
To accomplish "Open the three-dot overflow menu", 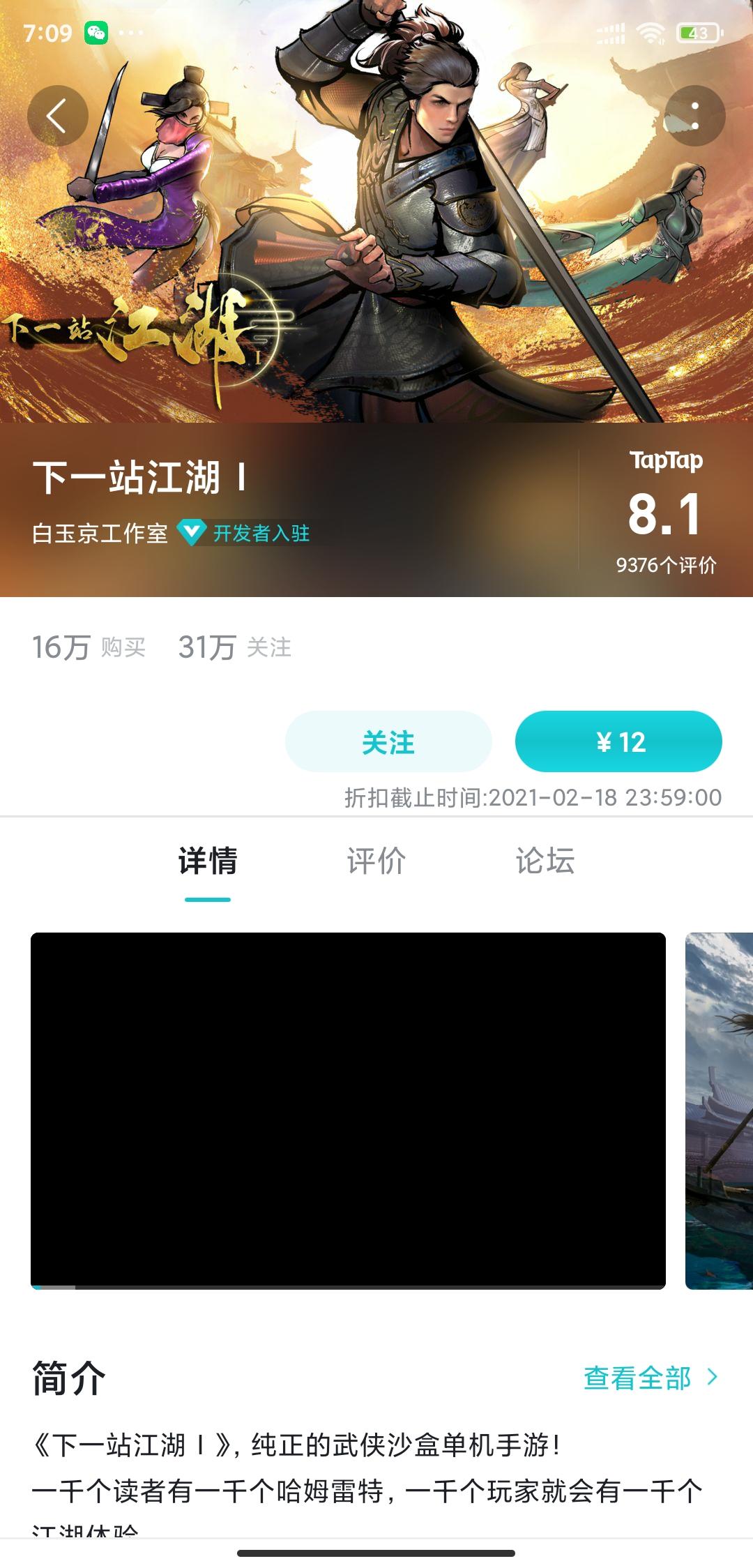I will coord(694,115).
